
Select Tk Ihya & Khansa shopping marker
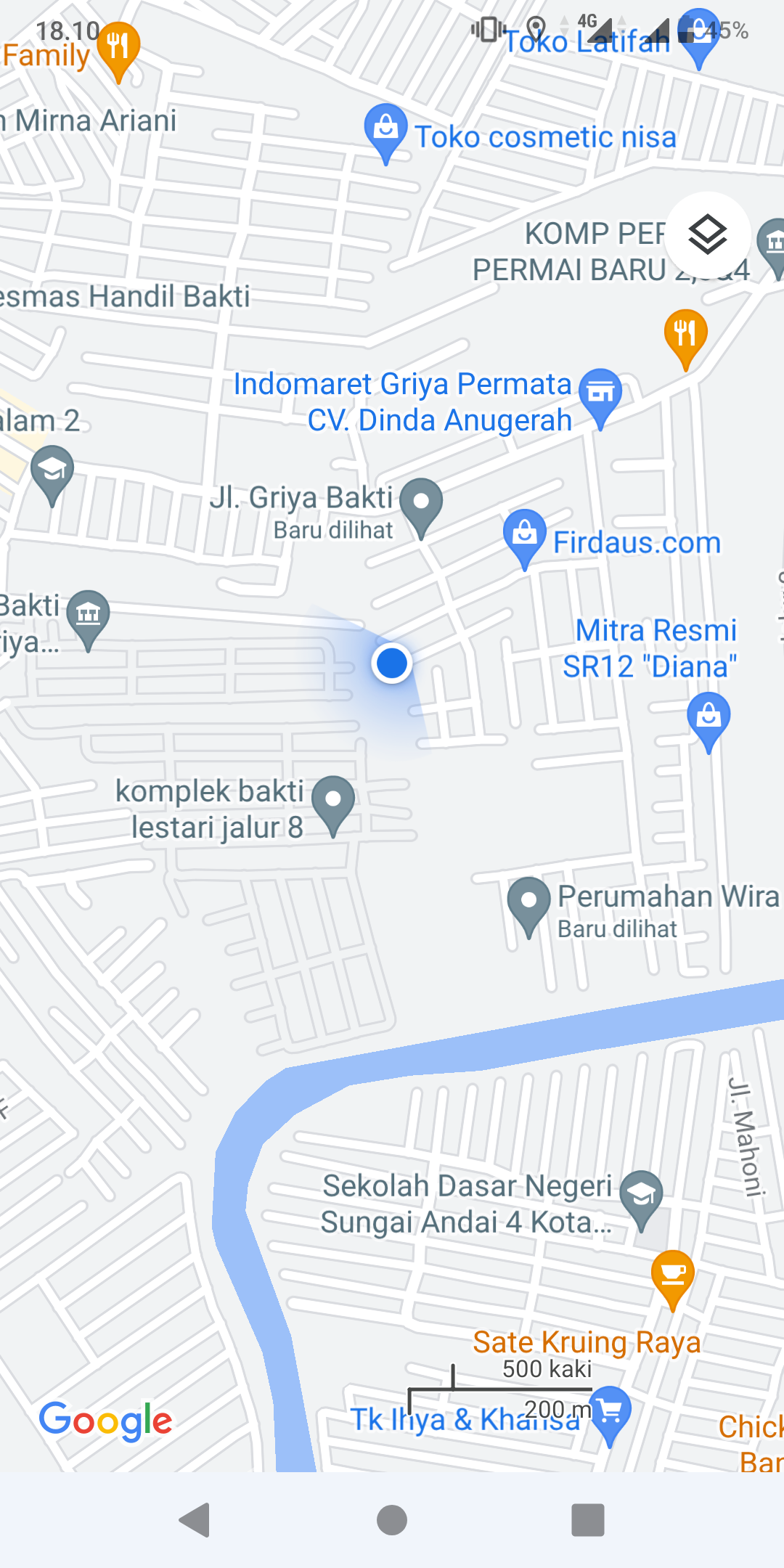tap(610, 1412)
